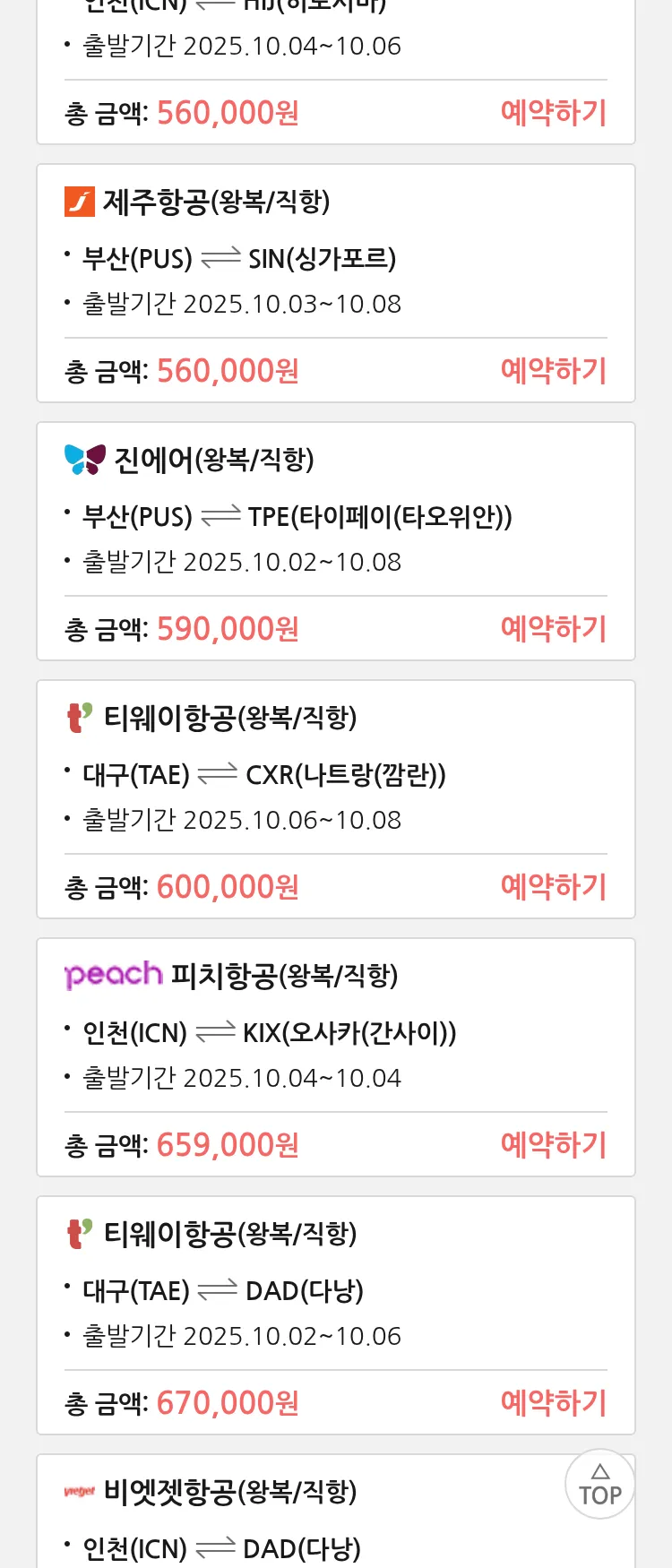Select 예약하기 on the 대구–나트랑 티웨이항공 card

click(x=553, y=887)
